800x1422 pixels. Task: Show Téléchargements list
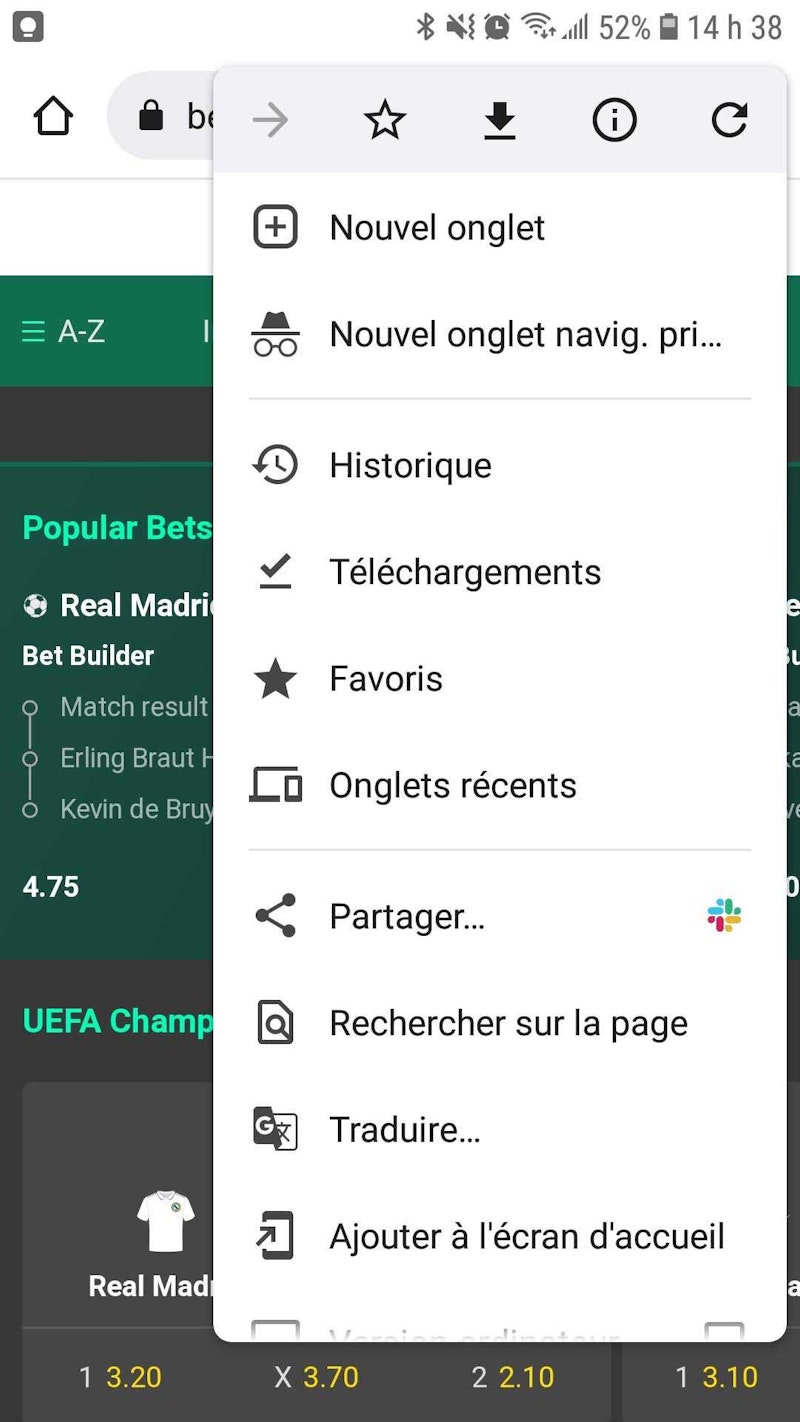465,572
